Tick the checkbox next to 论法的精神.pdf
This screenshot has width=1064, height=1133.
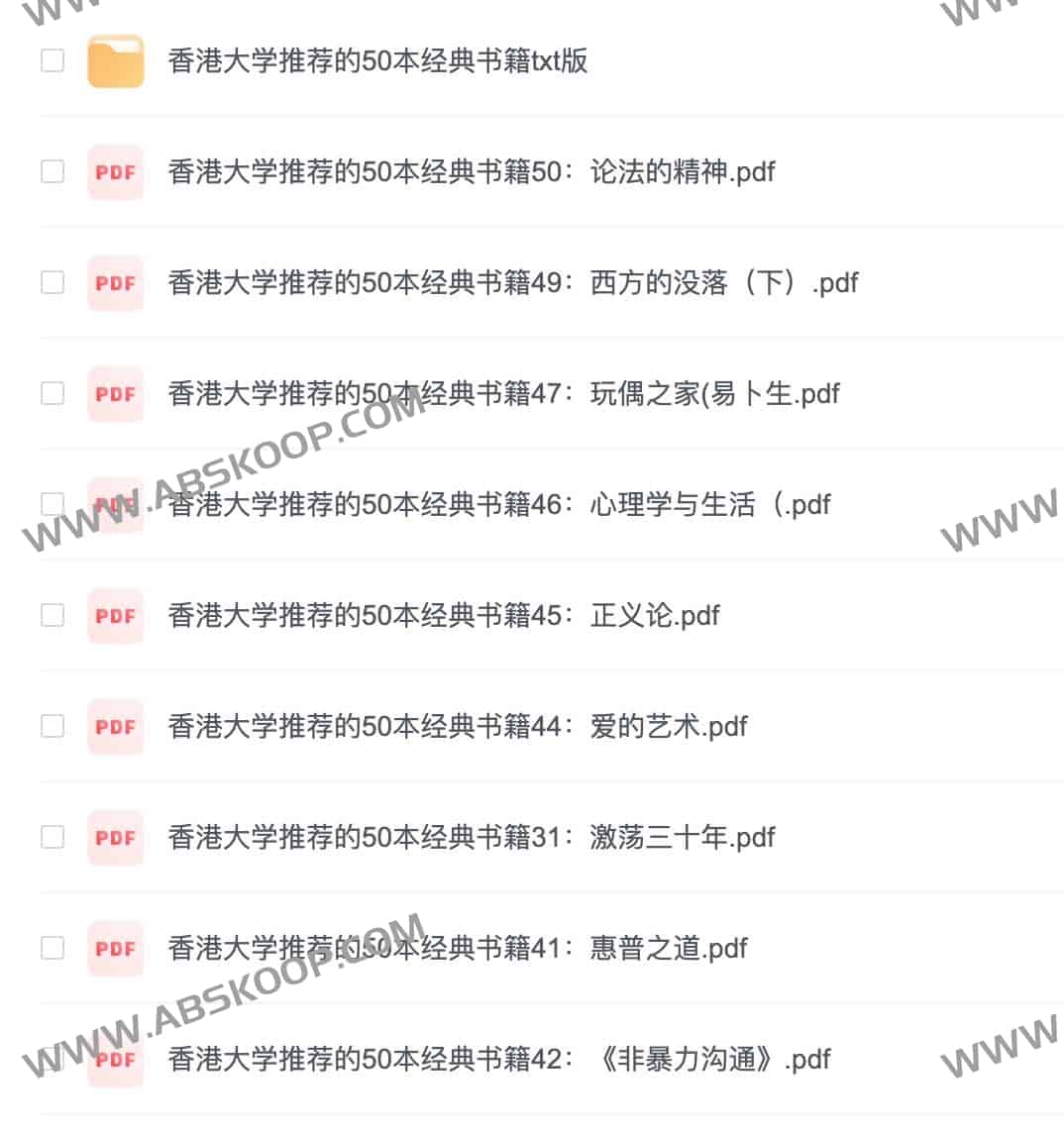click(x=53, y=171)
